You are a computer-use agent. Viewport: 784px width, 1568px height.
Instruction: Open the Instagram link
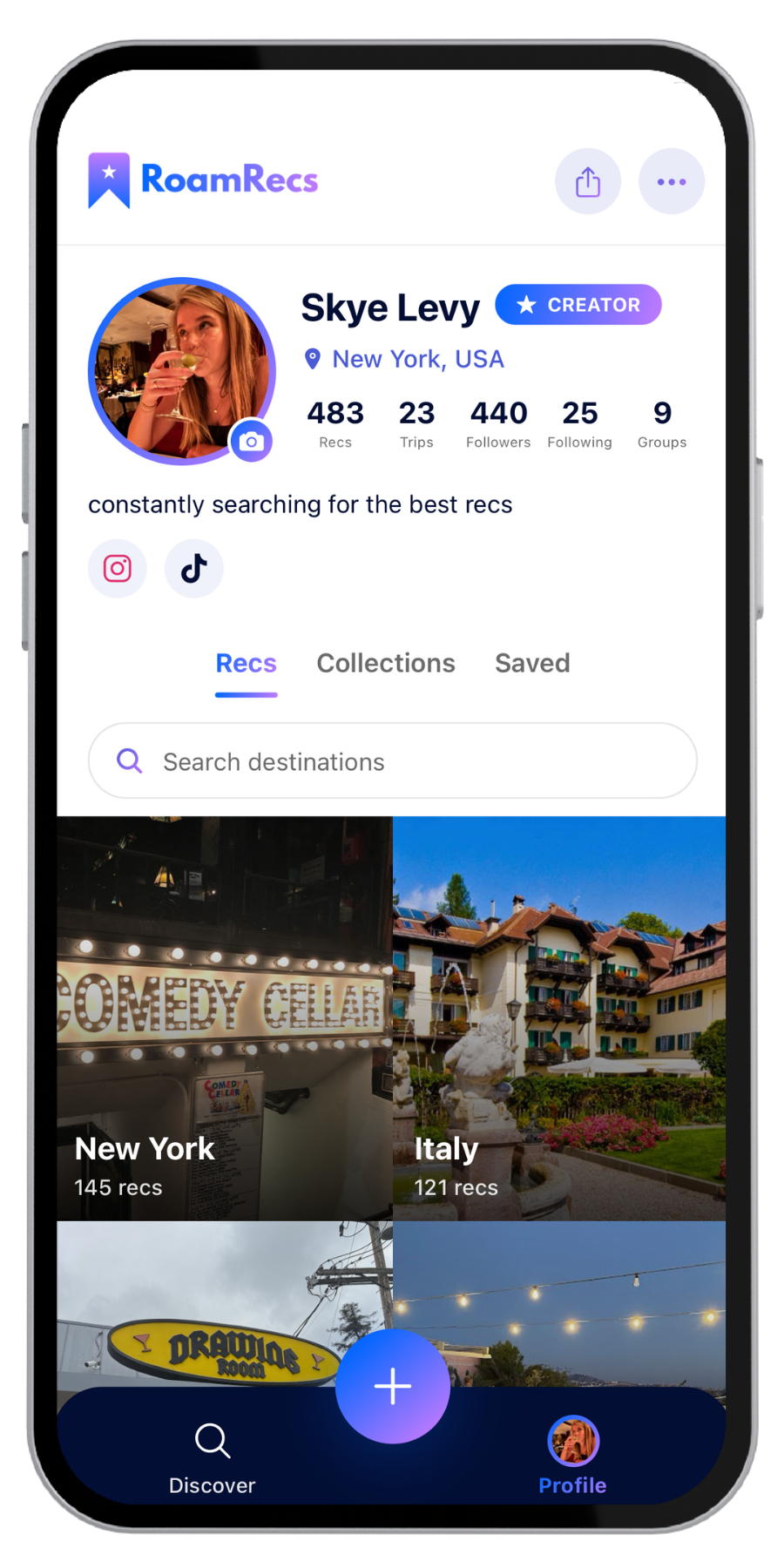pyautogui.click(x=118, y=569)
